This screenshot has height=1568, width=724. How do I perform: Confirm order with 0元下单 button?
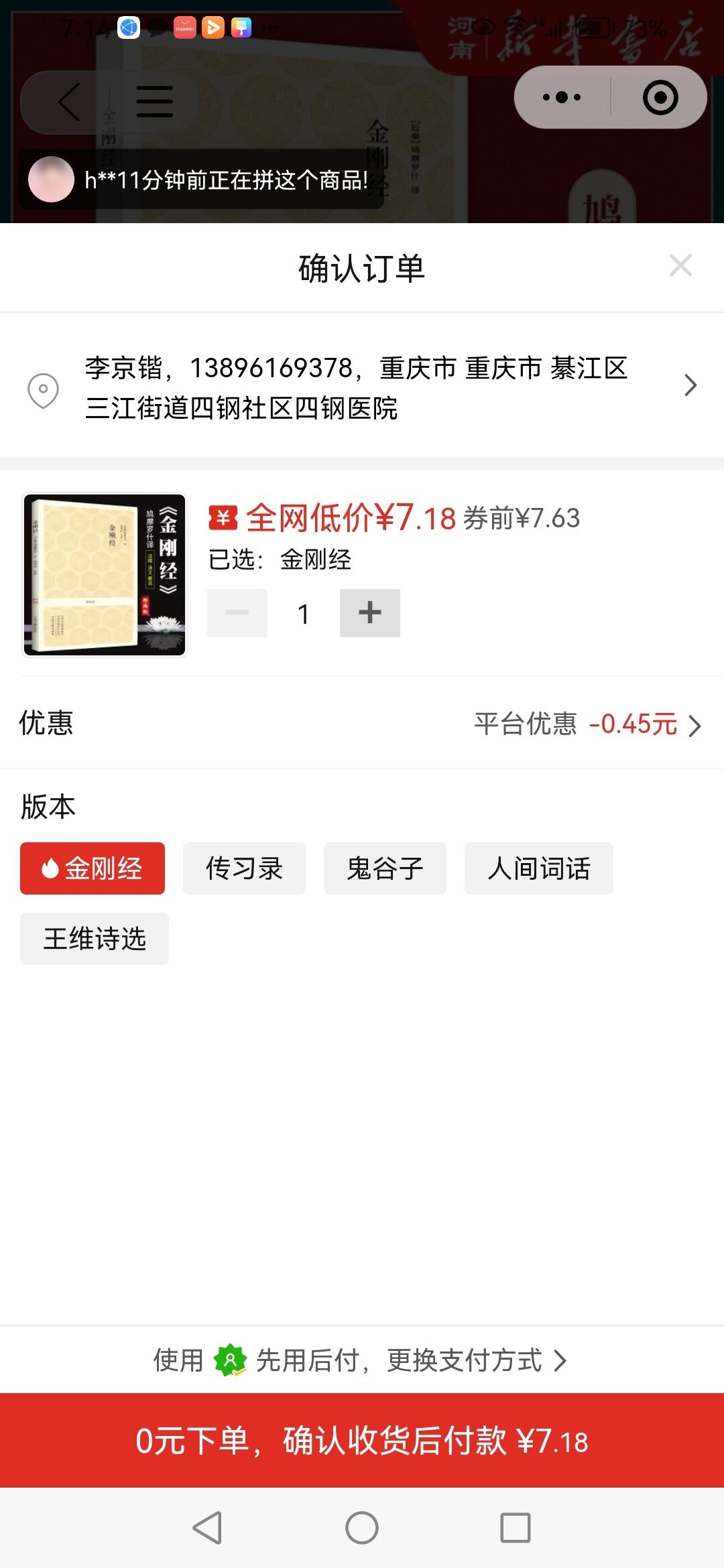click(362, 1441)
